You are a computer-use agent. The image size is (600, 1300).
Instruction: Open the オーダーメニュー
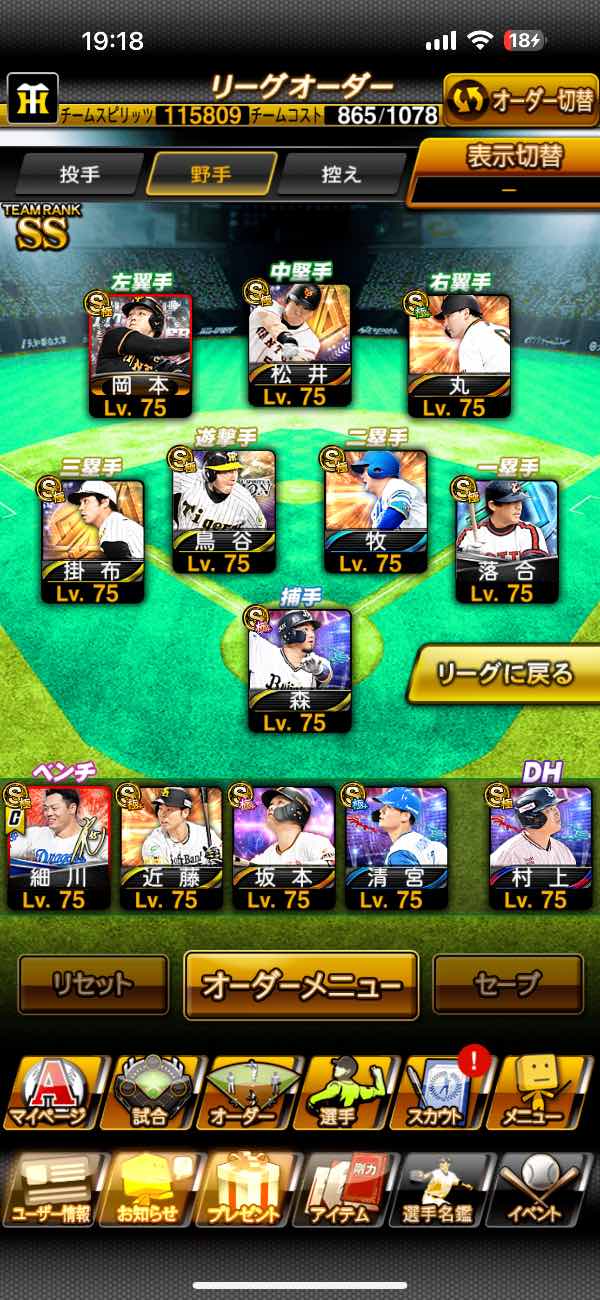[x=301, y=985]
